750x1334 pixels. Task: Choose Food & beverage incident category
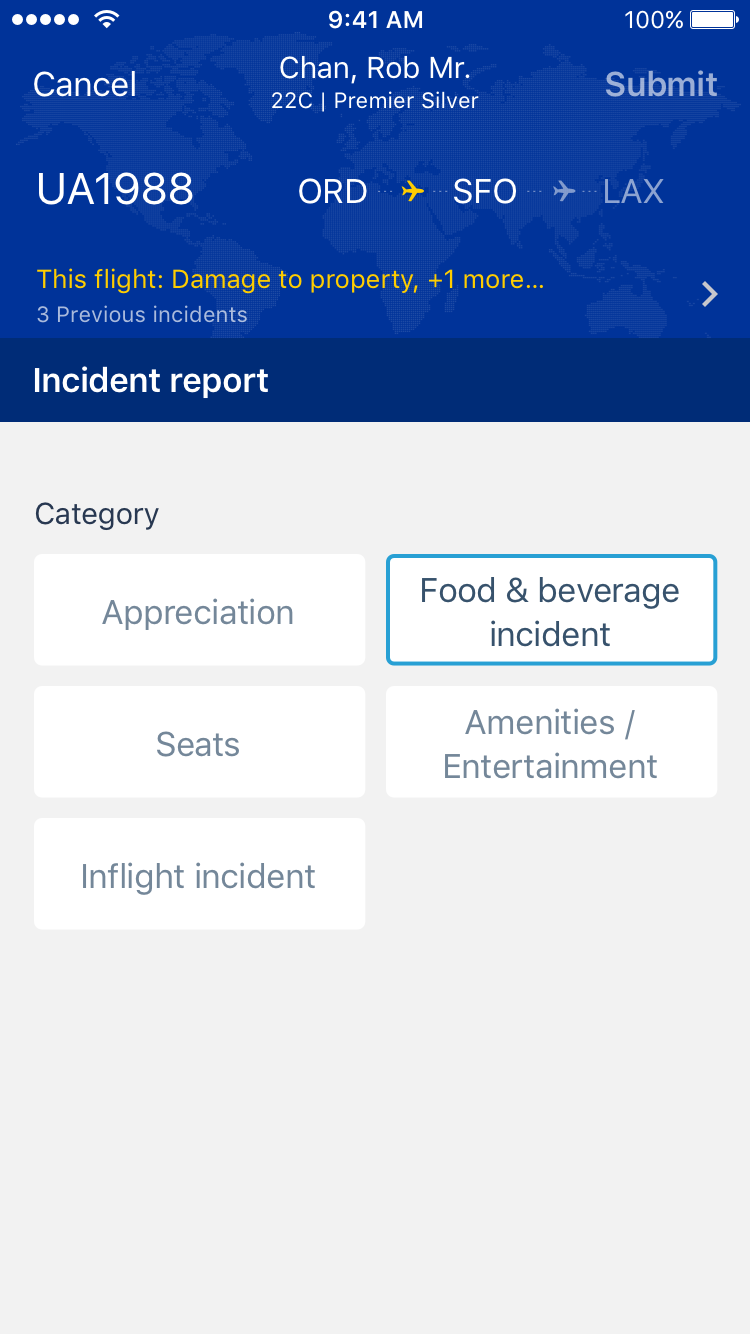pyautogui.click(x=551, y=611)
